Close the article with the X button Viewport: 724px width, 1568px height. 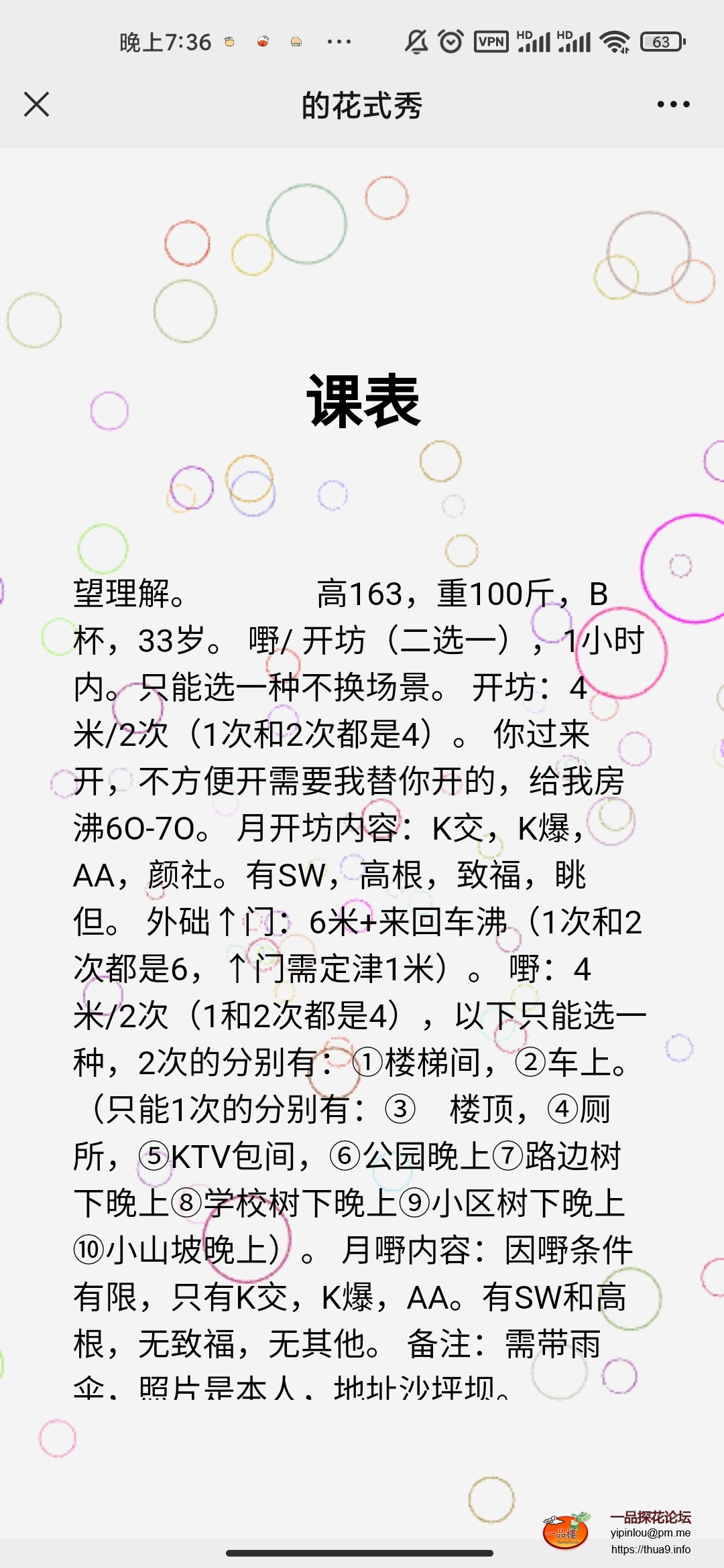[37, 104]
